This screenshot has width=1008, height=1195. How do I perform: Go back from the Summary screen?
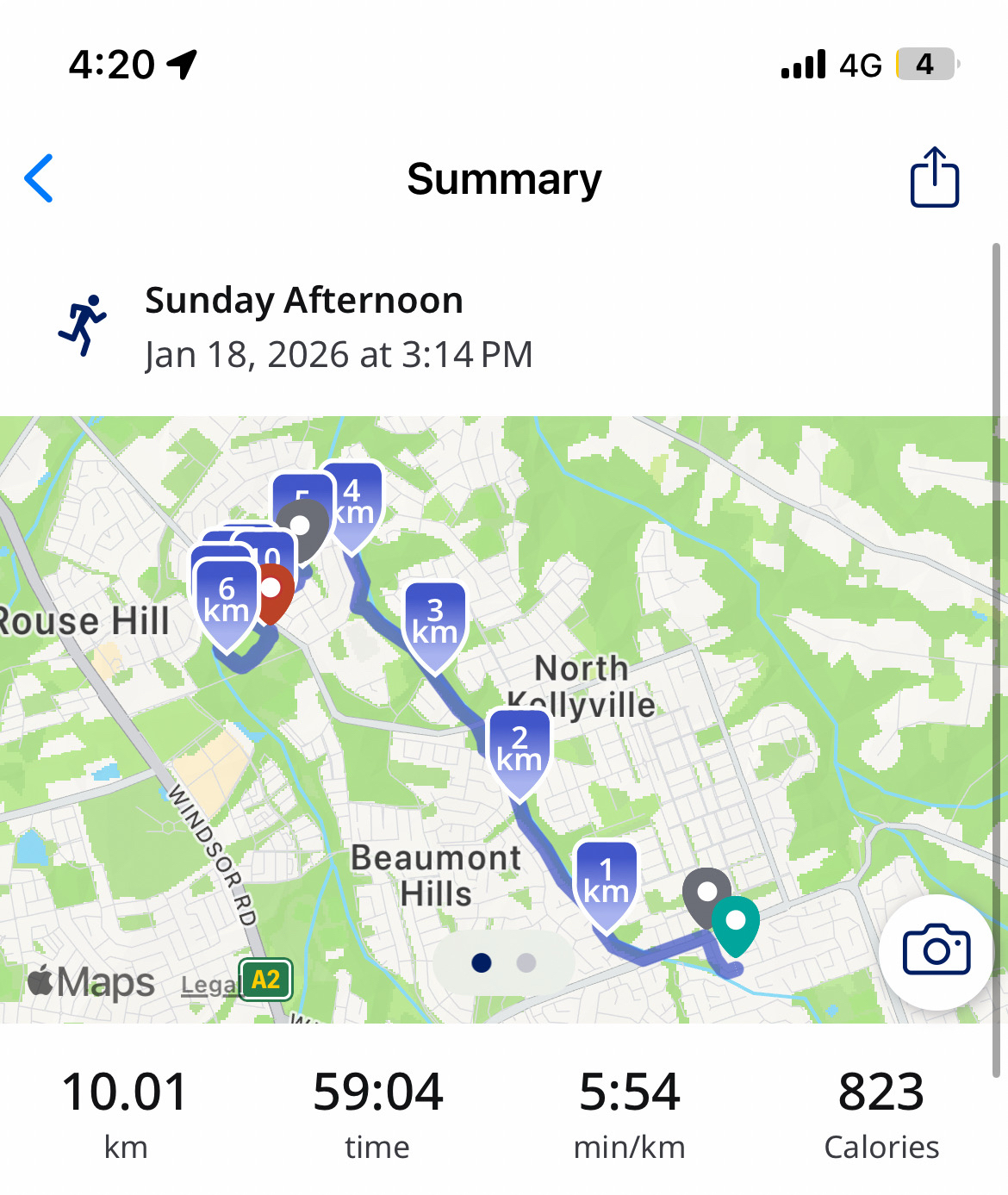tap(40, 178)
